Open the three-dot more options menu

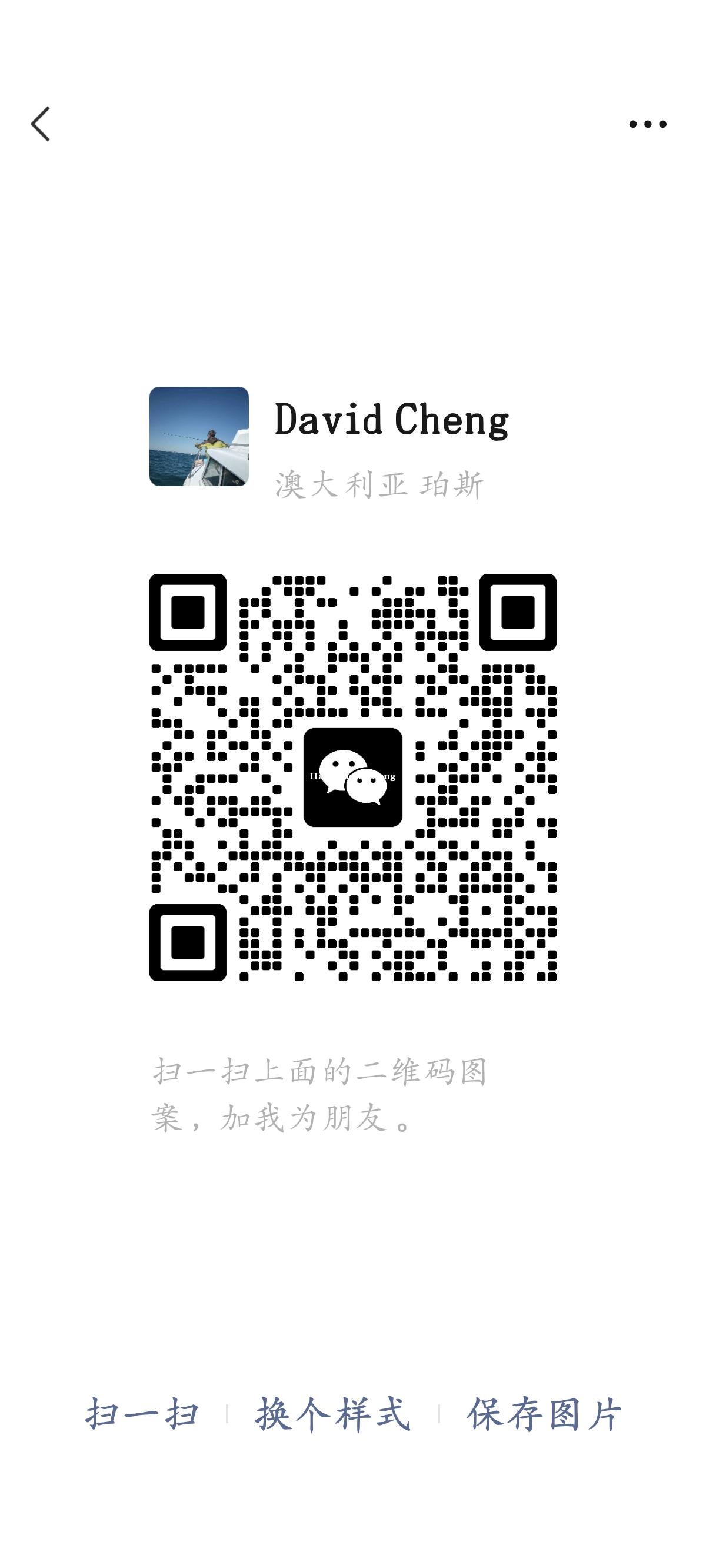click(647, 124)
